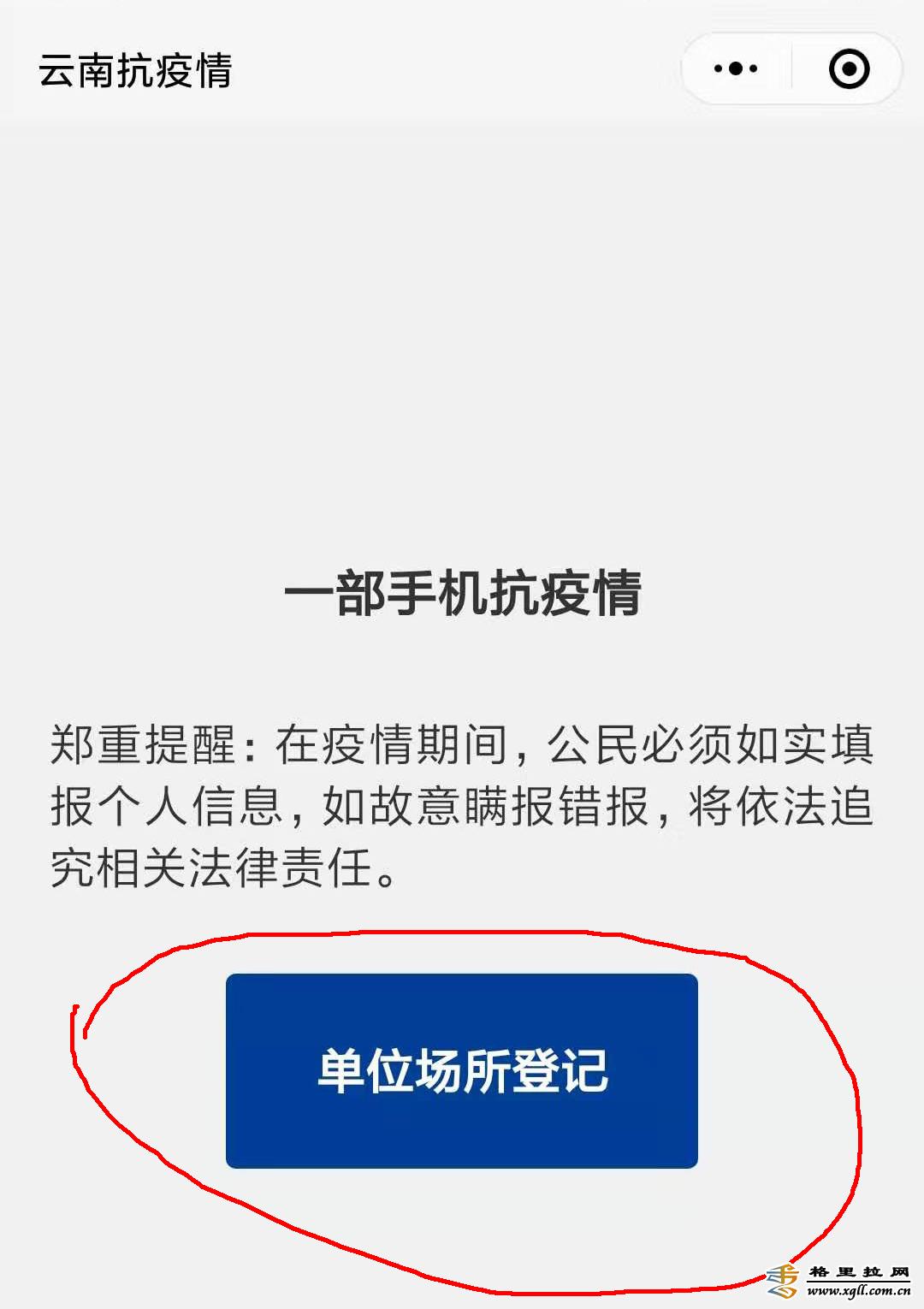
Task: Open the mini program overflow menu
Action: click(x=736, y=69)
